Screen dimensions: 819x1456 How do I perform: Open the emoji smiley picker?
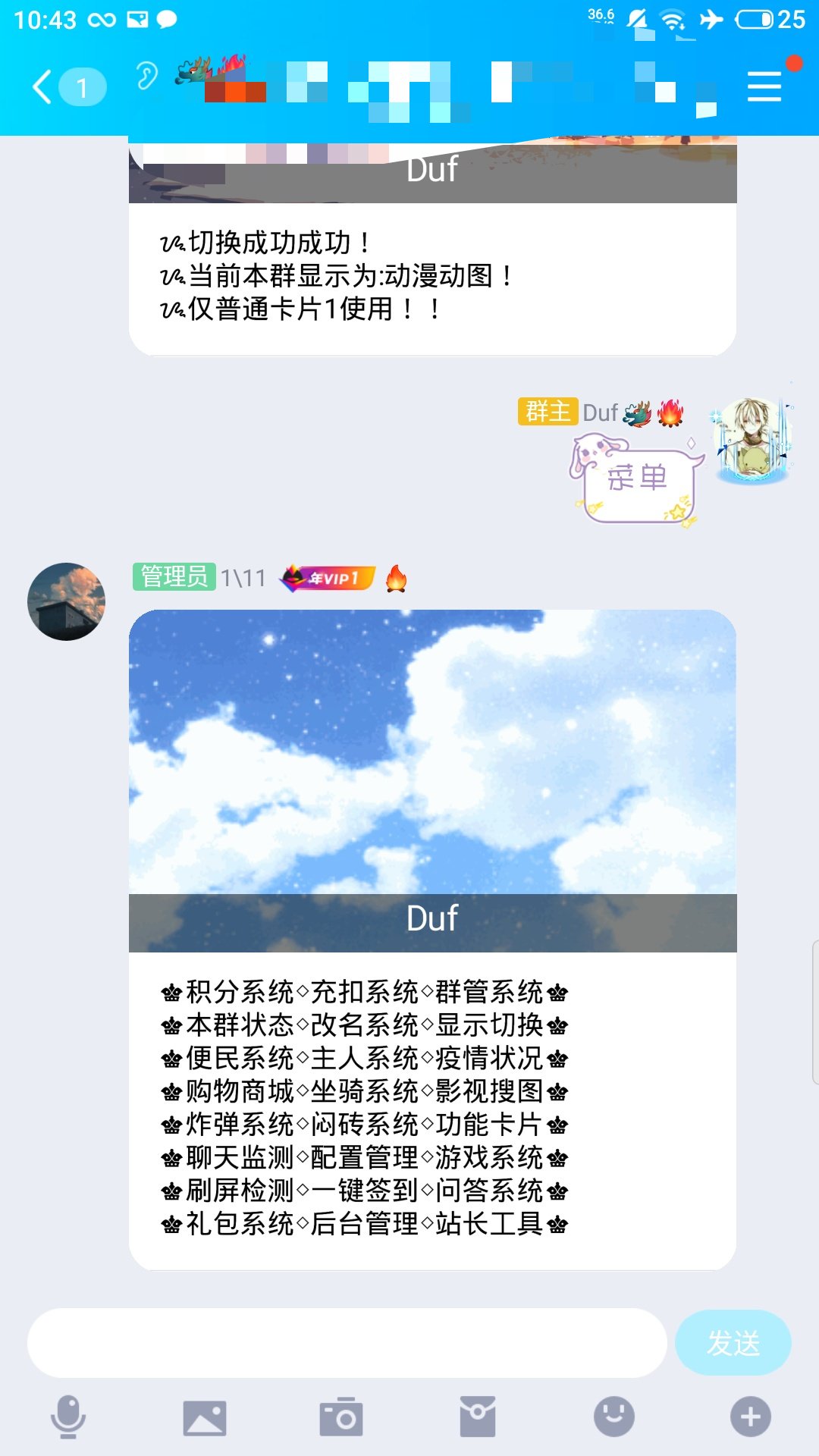tap(614, 1417)
